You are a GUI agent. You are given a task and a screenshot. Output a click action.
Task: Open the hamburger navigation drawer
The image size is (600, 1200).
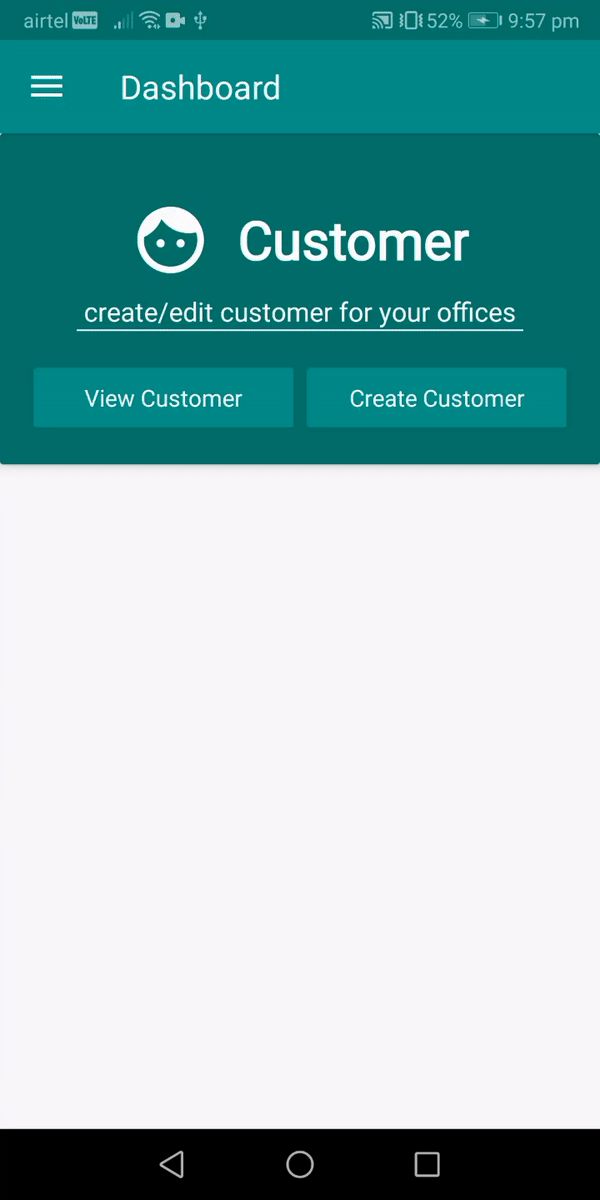(x=47, y=87)
